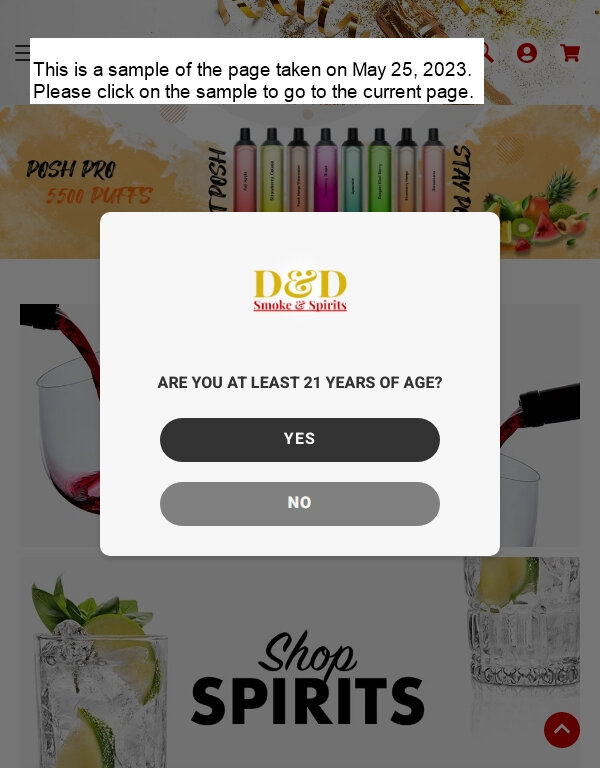The image size is (600, 768).
Task: Tap the scroll-to-top arrow button
Action: coord(562,730)
